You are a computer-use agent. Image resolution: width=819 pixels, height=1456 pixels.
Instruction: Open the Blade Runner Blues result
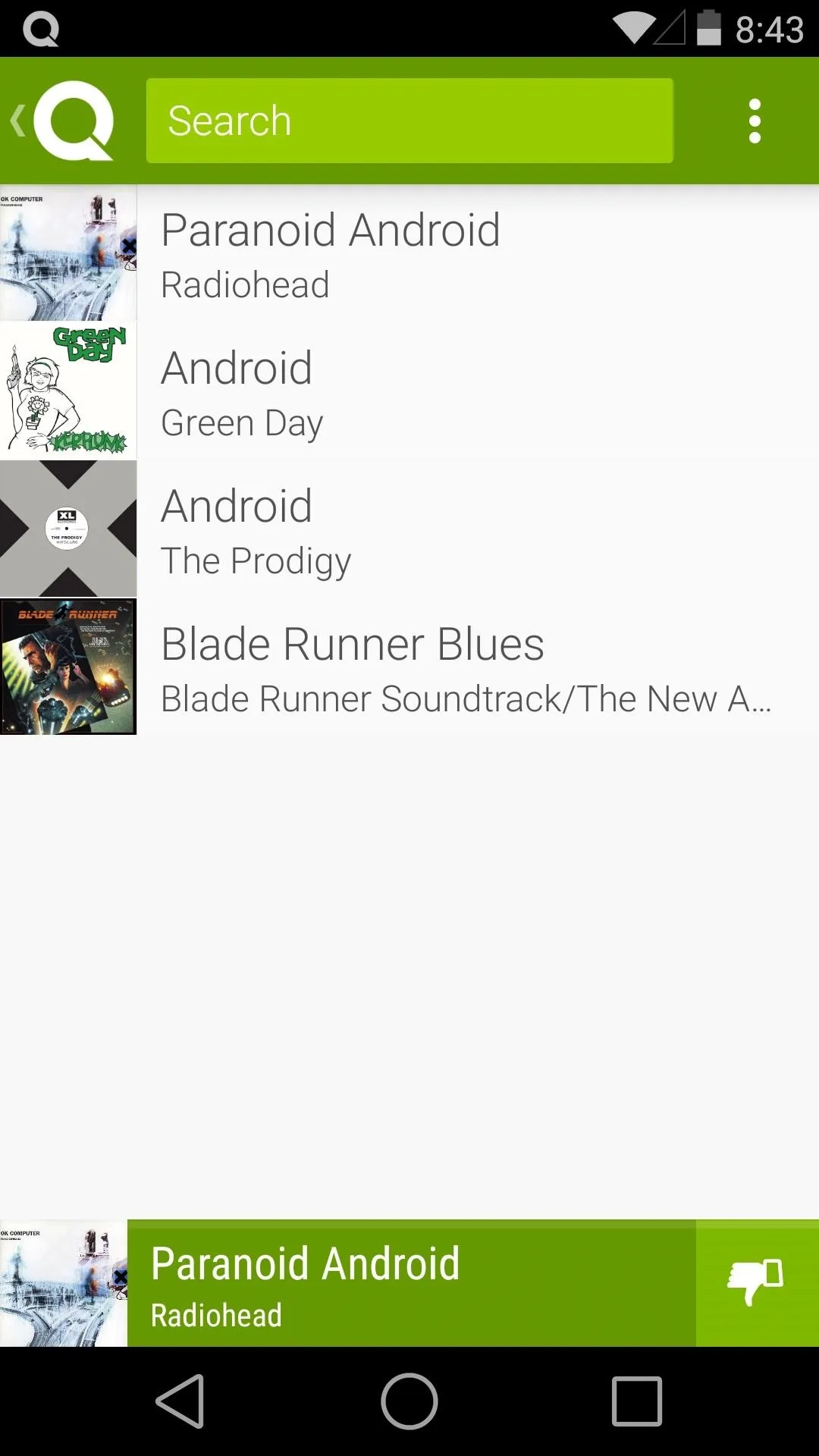pyautogui.click(x=409, y=667)
